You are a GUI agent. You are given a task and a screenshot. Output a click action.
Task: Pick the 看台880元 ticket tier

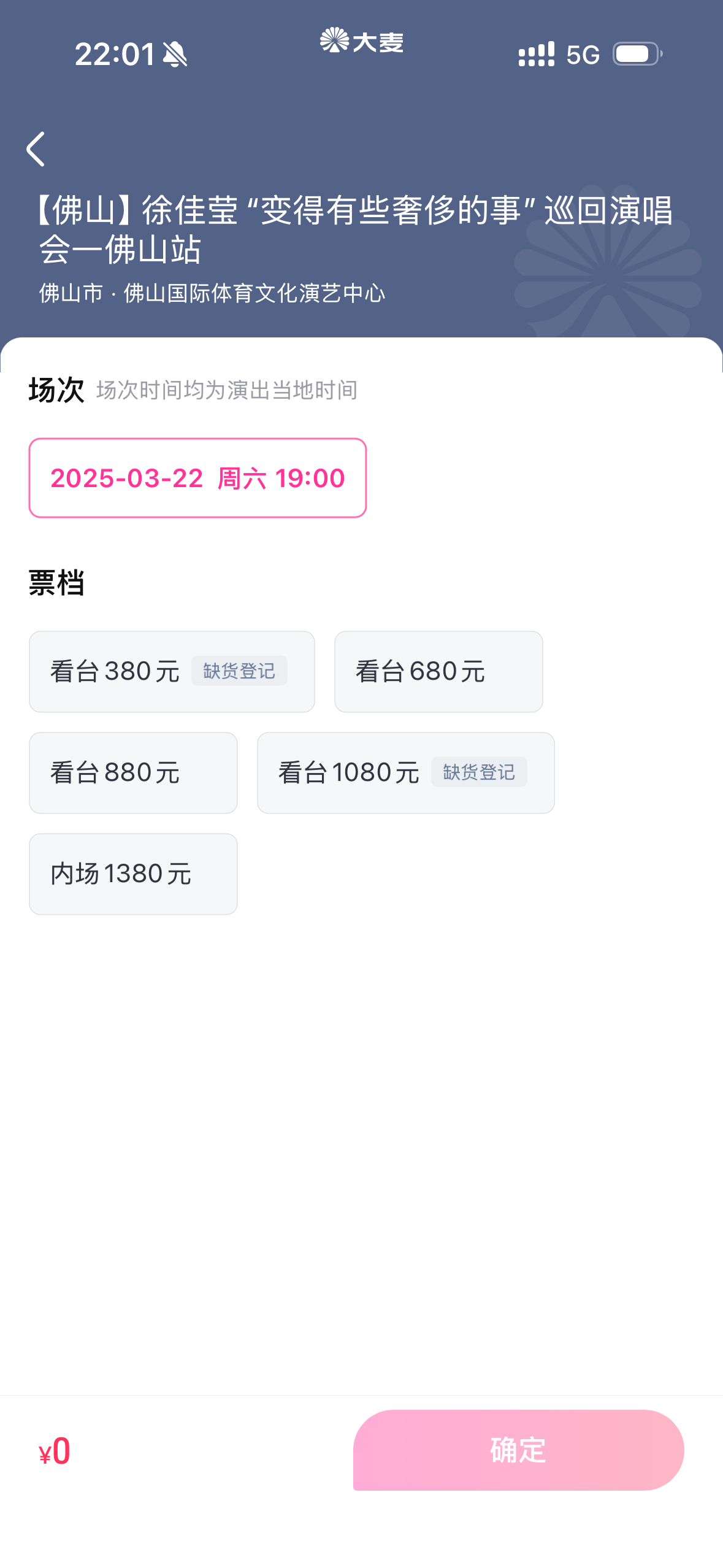point(133,773)
